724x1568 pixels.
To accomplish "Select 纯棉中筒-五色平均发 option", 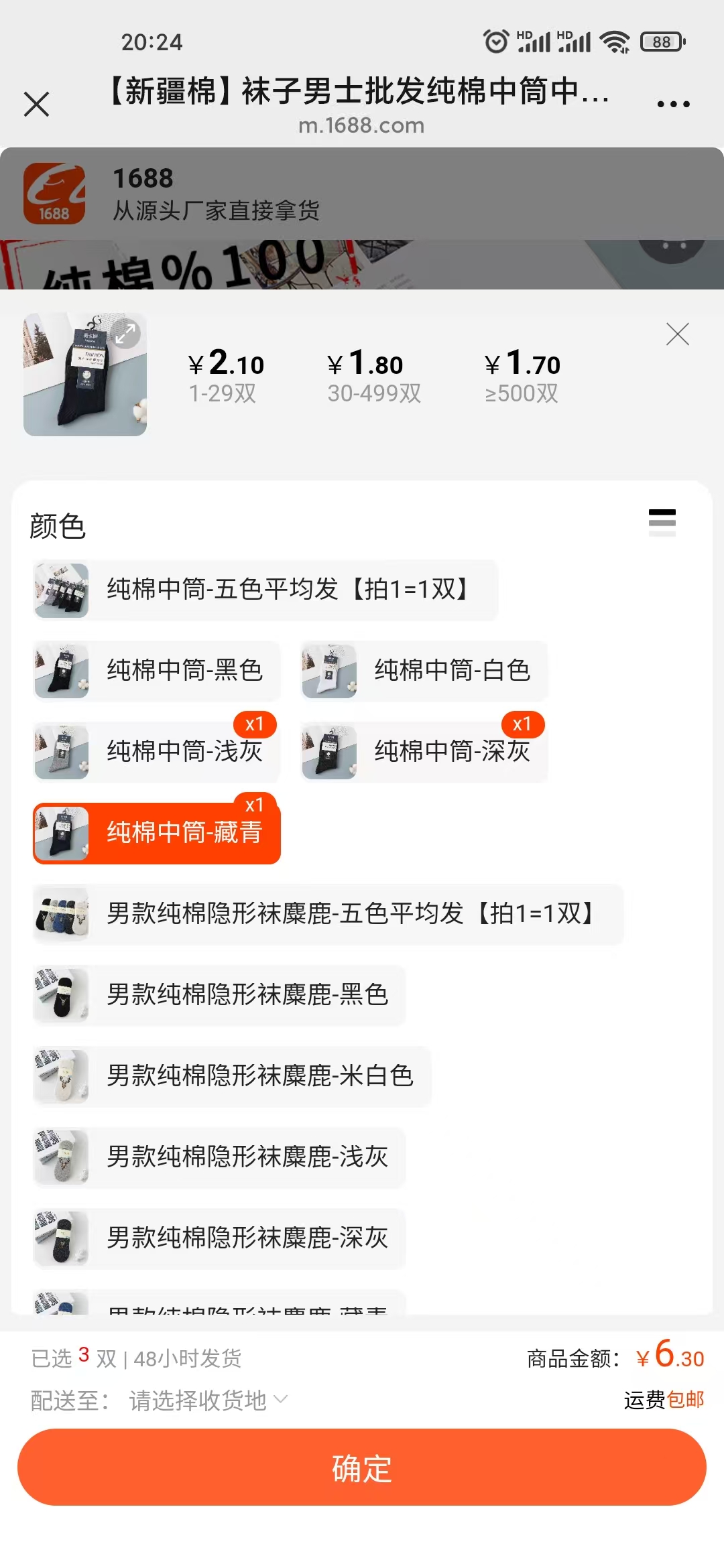I will (265, 590).
